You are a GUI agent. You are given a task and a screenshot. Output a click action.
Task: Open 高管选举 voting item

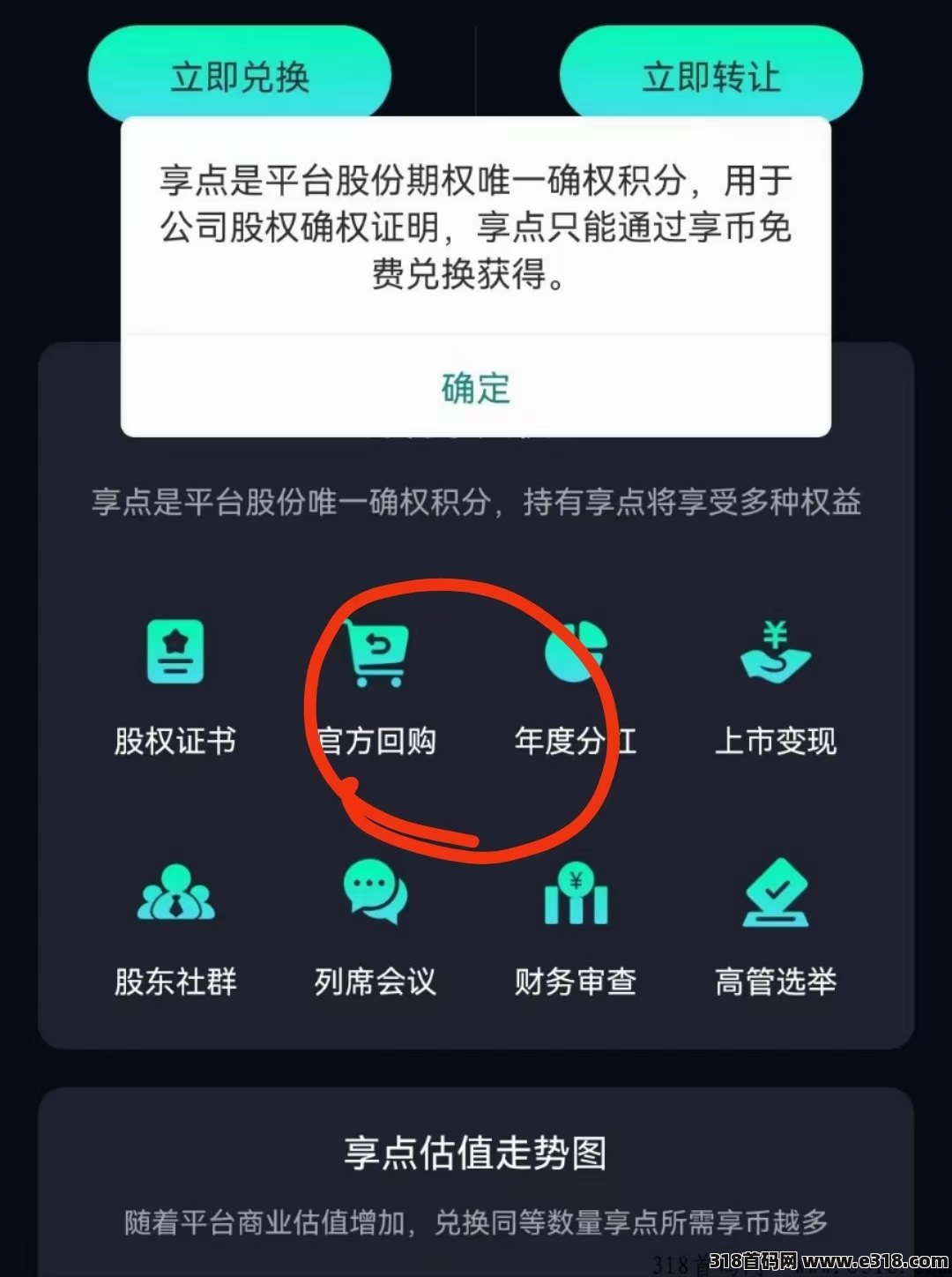click(775, 928)
